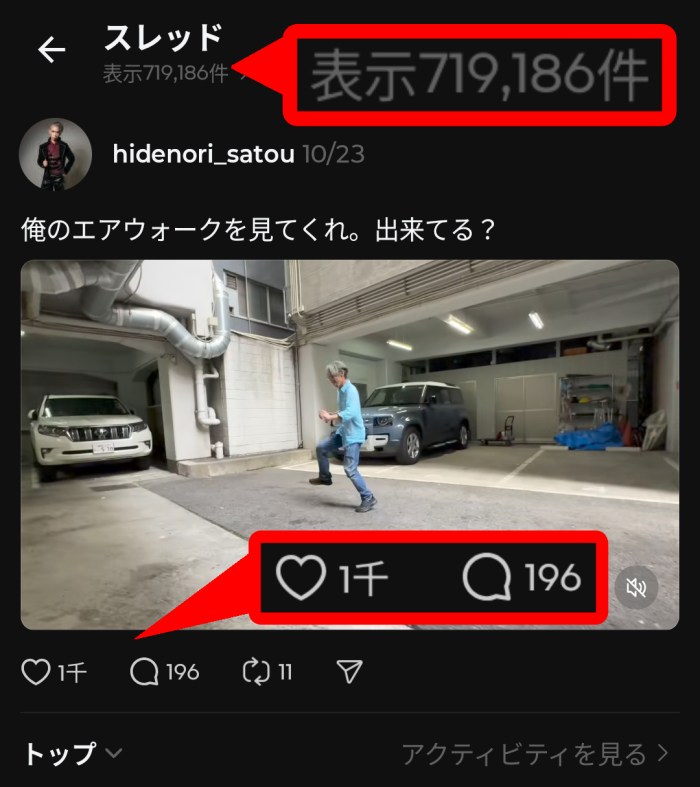
Task: Repost this thread
Action: point(258,672)
